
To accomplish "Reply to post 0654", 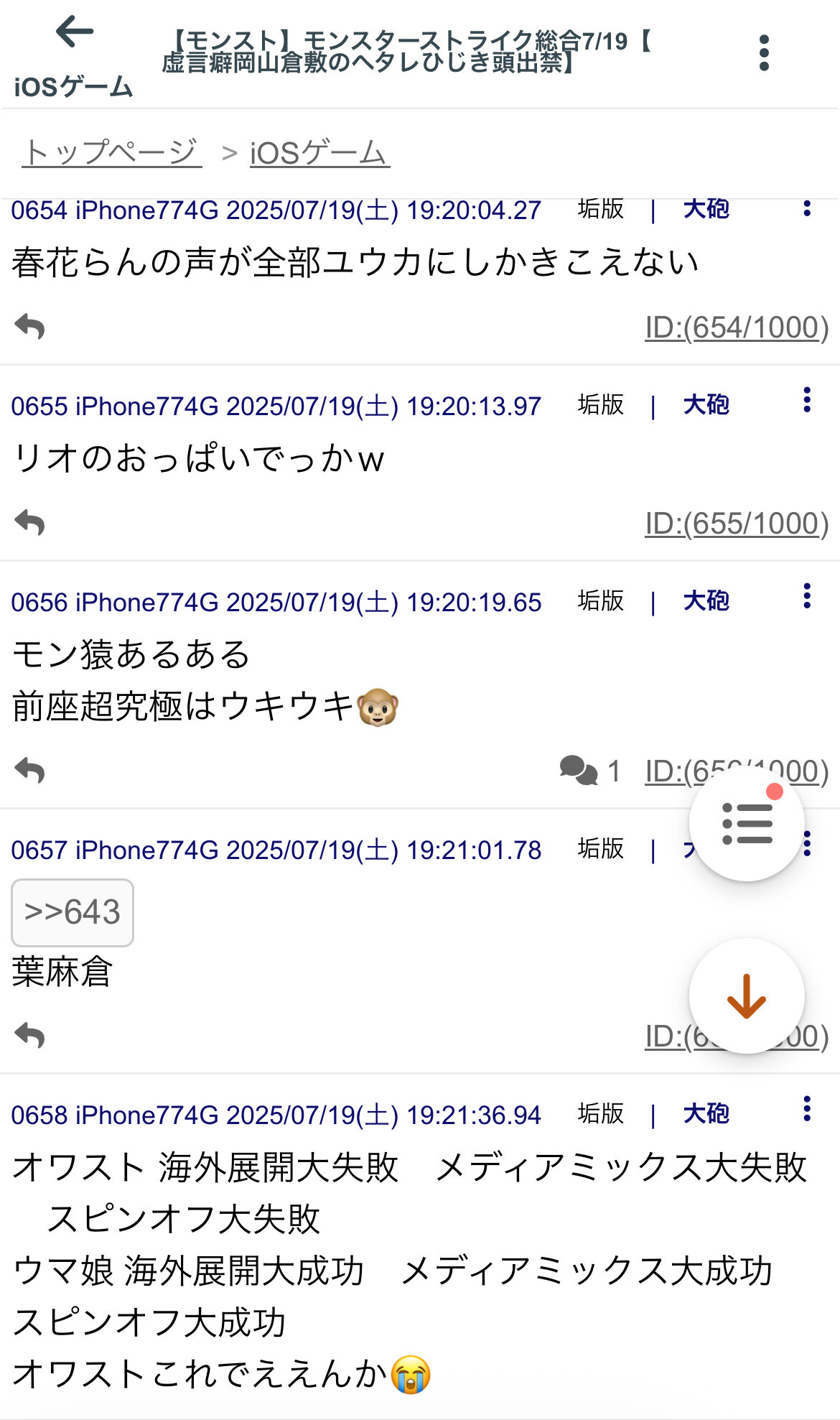I will coord(30,327).
